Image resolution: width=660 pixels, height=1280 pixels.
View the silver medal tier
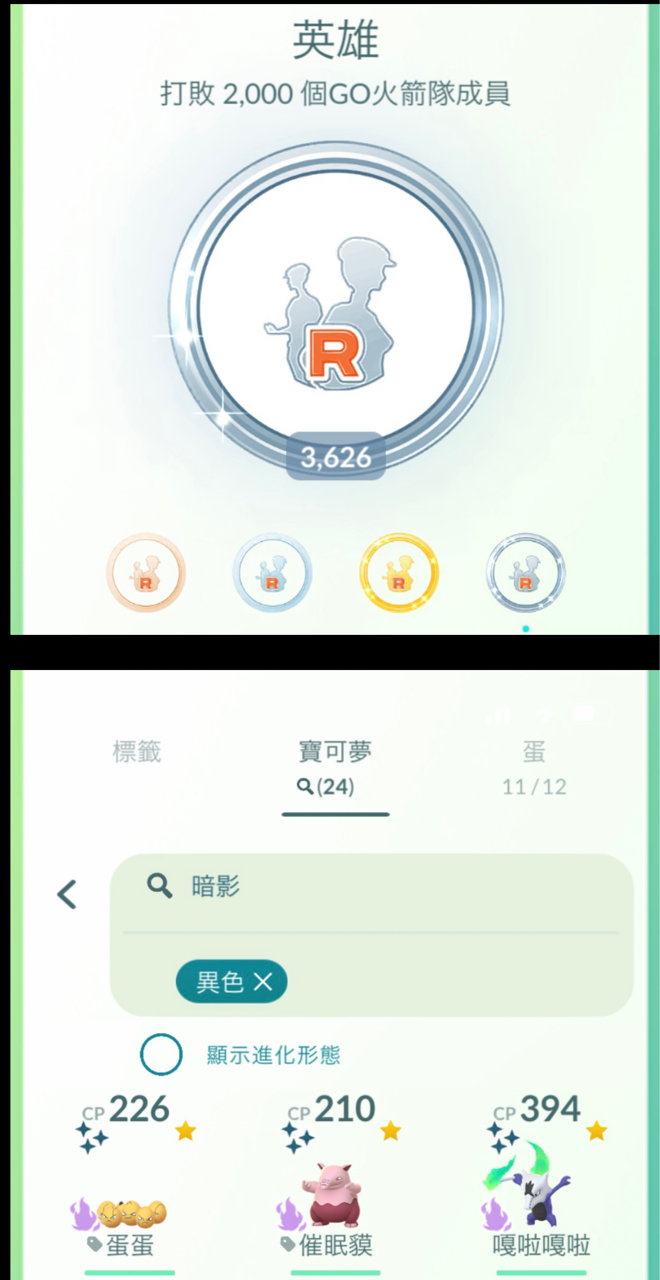click(272, 573)
